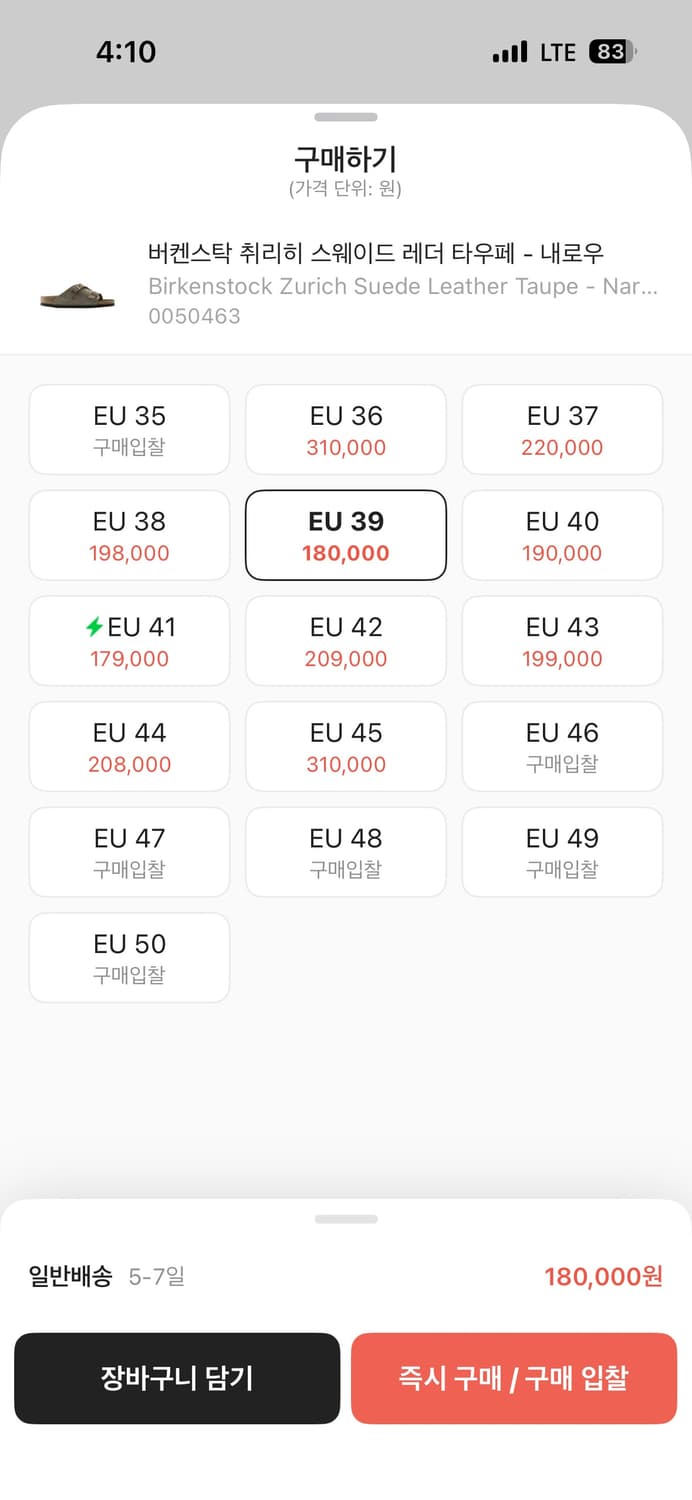Select size EU 47
Image resolution: width=692 pixels, height=1500 pixels.
(129, 853)
